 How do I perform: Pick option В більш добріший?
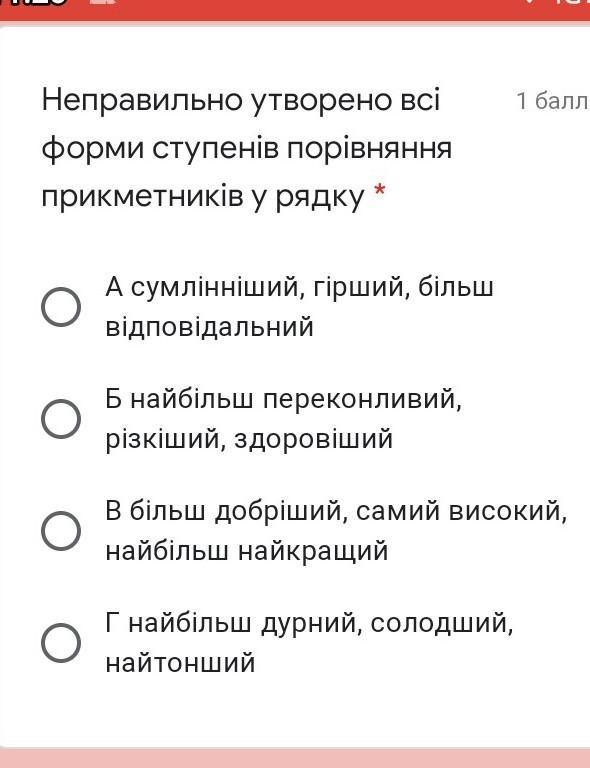click(61, 531)
